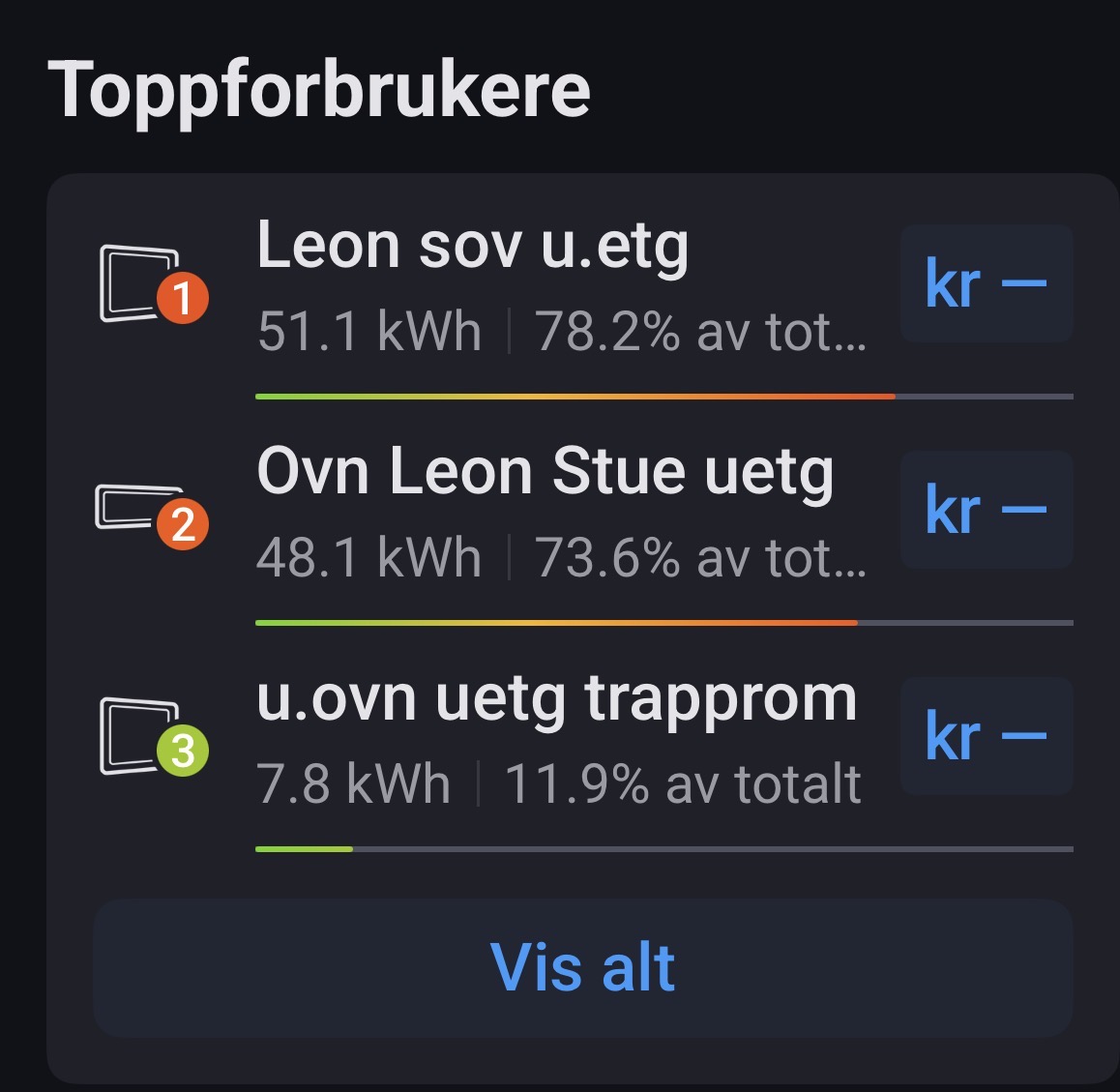Image resolution: width=1120 pixels, height=1092 pixels.
Task: Tap the kr button for Ovn Leon Stue uetg
Action: [986, 510]
